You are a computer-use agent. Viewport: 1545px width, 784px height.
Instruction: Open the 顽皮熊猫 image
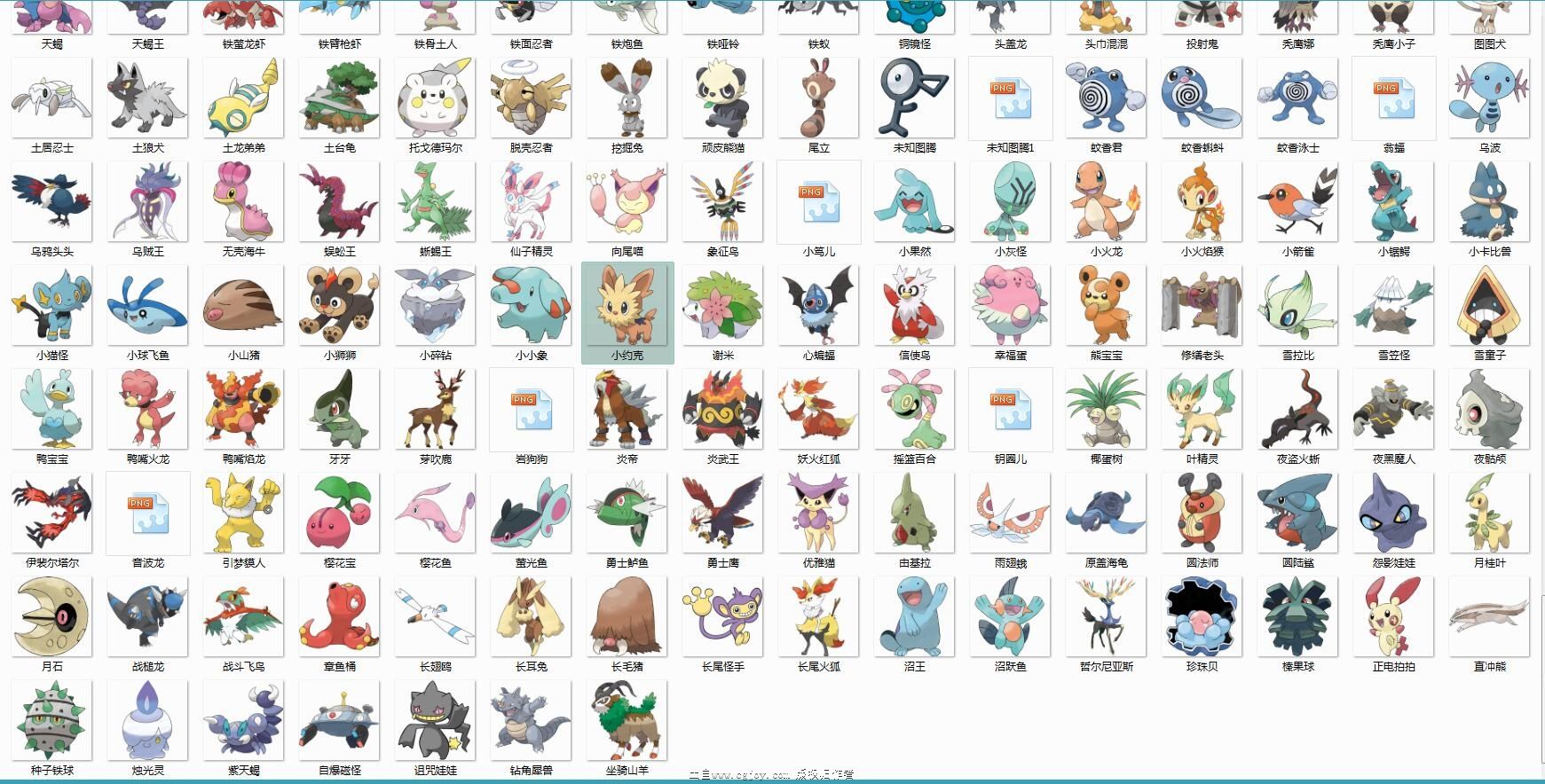click(723, 98)
